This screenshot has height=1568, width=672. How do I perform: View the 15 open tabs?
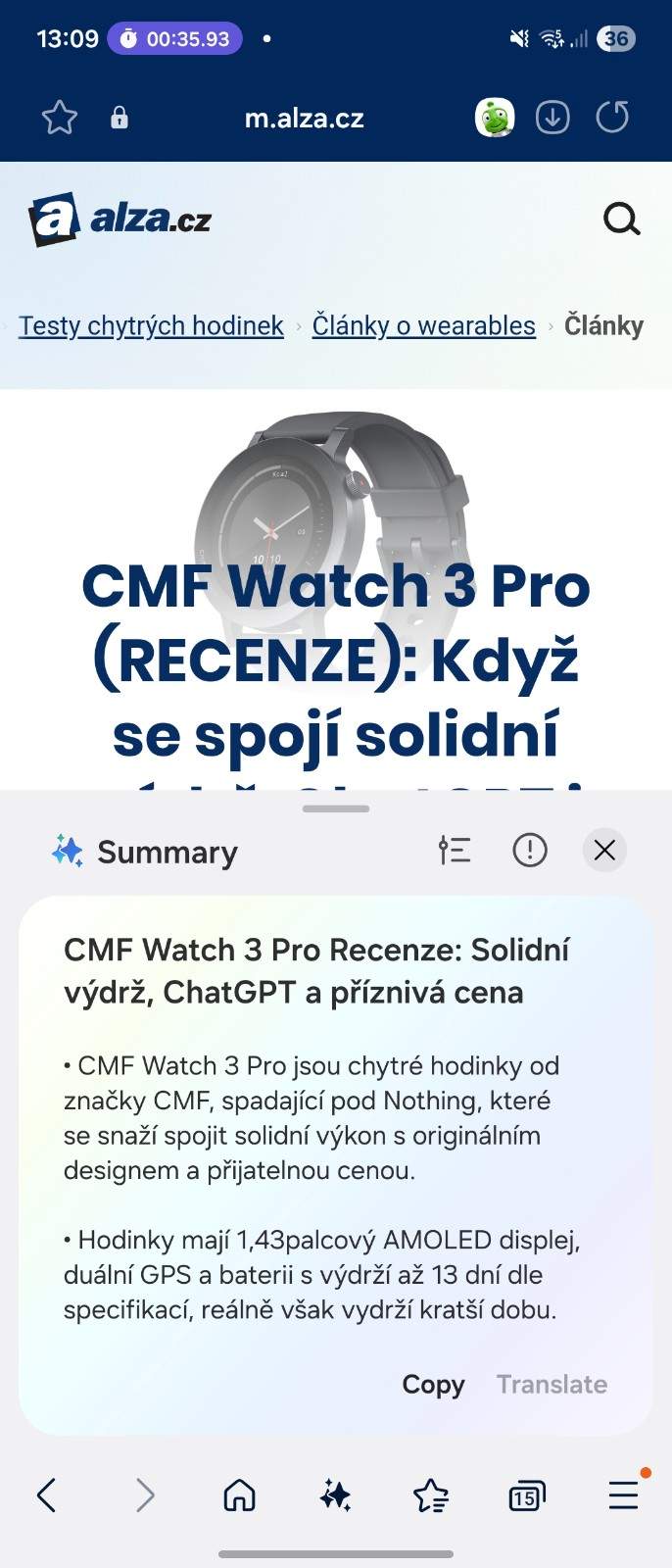[x=527, y=1495]
